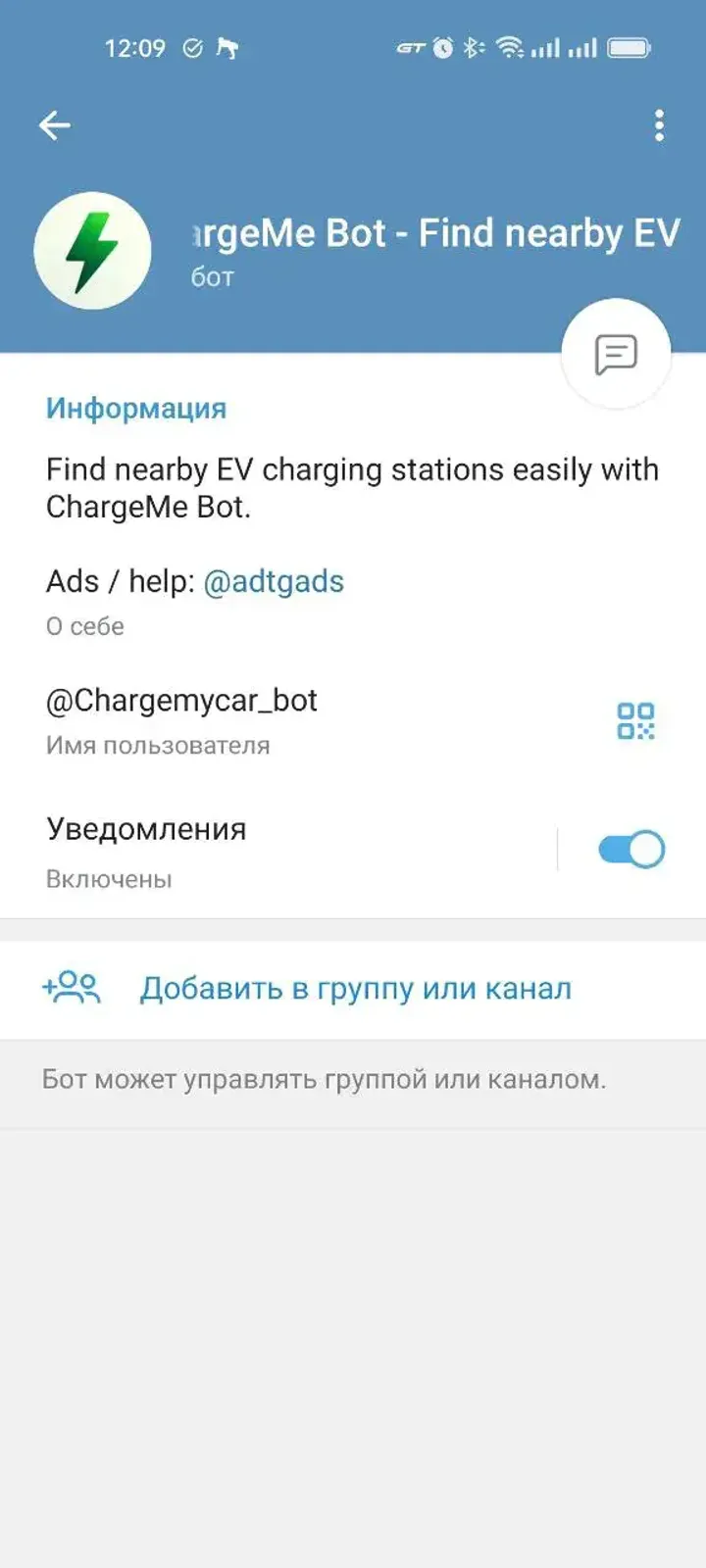This screenshot has width=706, height=1568.
Task: Tap the Информация section header
Action: pyautogui.click(x=136, y=409)
